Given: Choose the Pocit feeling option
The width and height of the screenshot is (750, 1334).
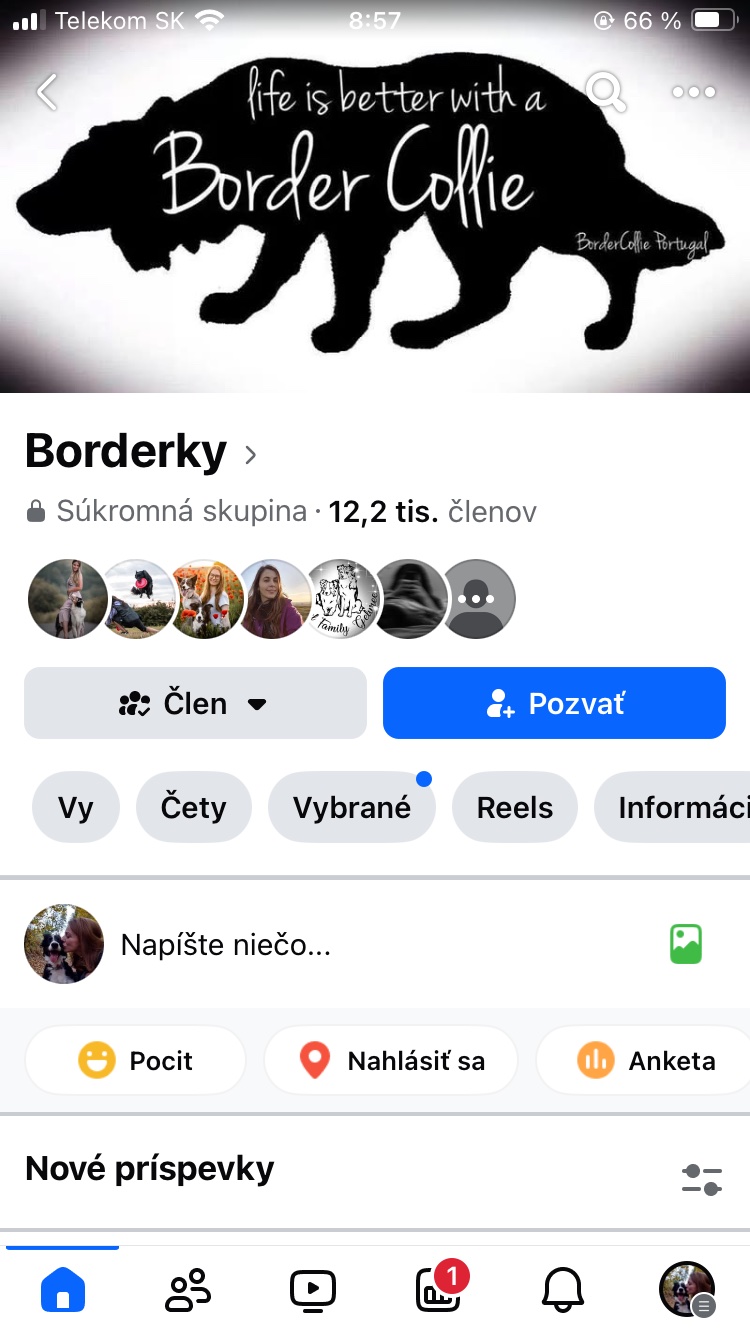Looking at the screenshot, I should click(x=135, y=1060).
